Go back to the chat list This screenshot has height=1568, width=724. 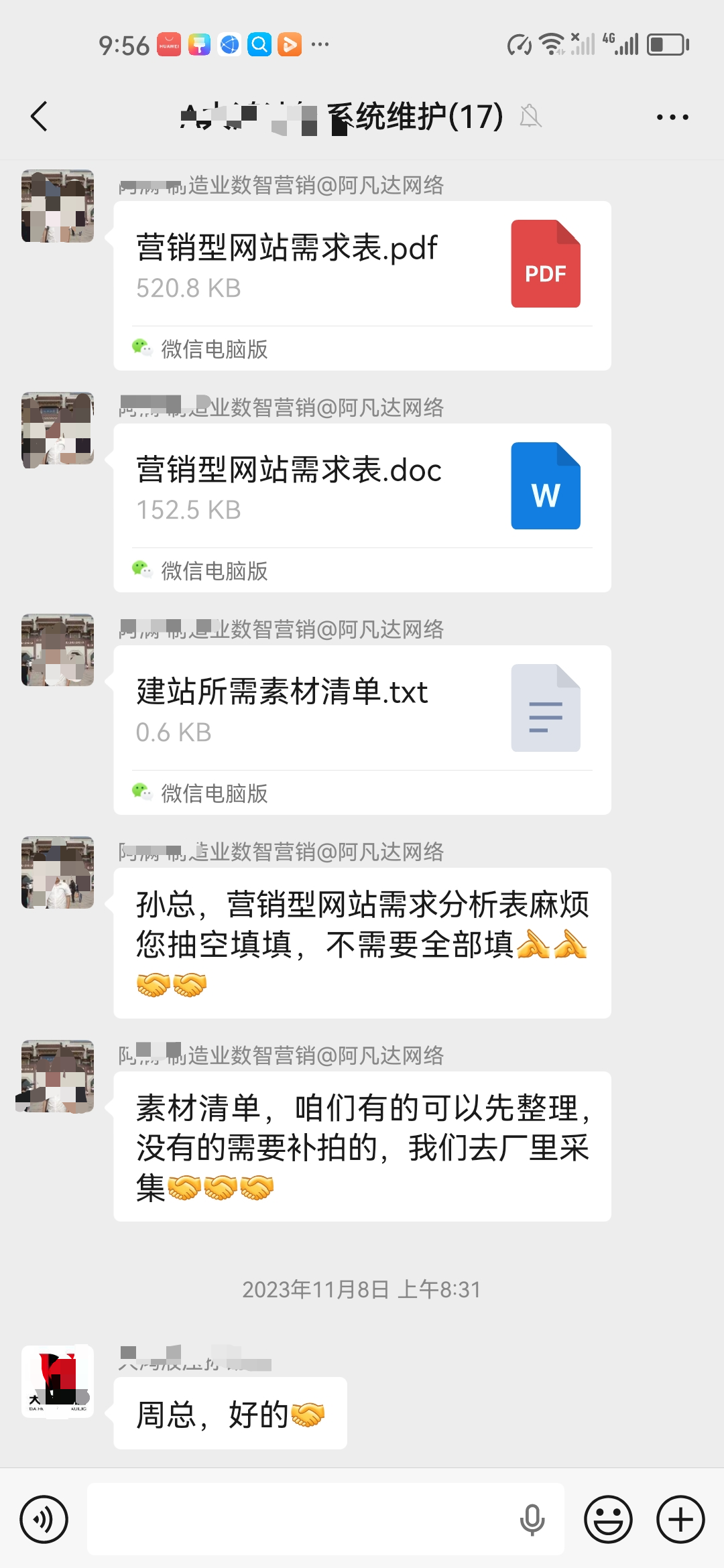pos(39,117)
